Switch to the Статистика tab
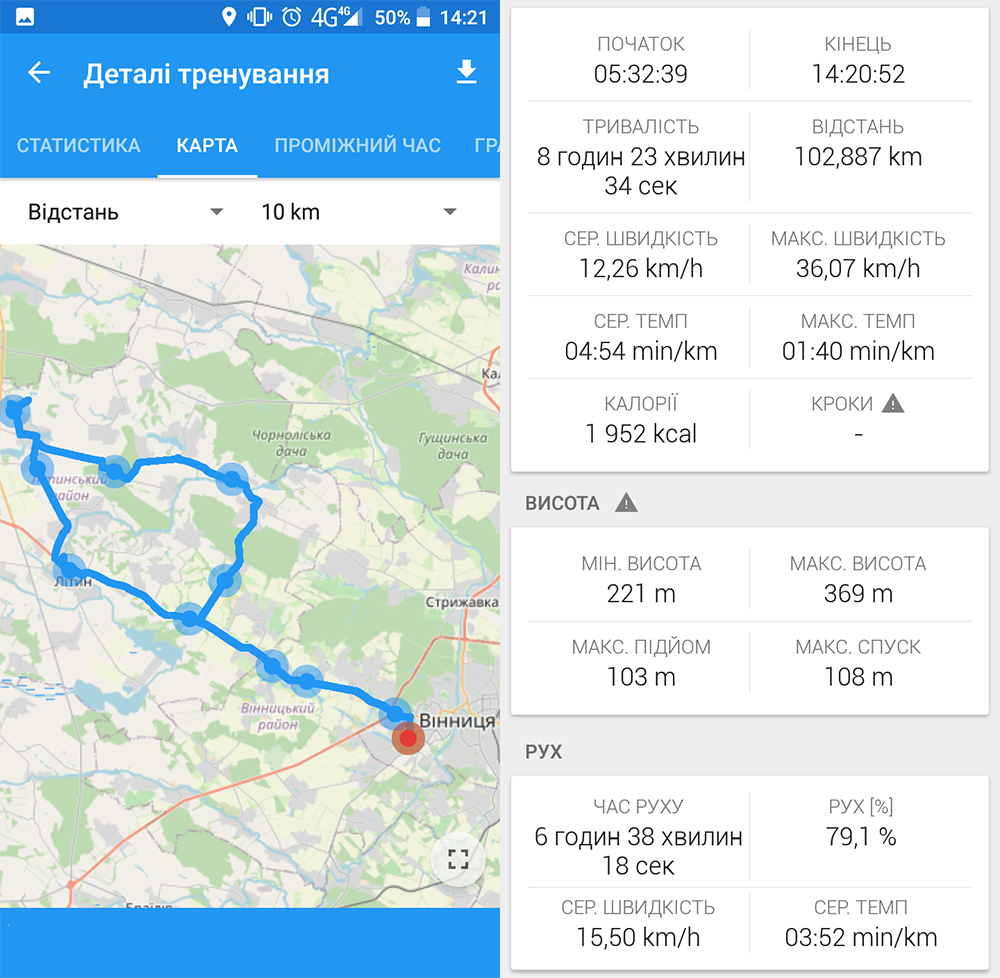This screenshot has height=978, width=1000. [x=78, y=145]
